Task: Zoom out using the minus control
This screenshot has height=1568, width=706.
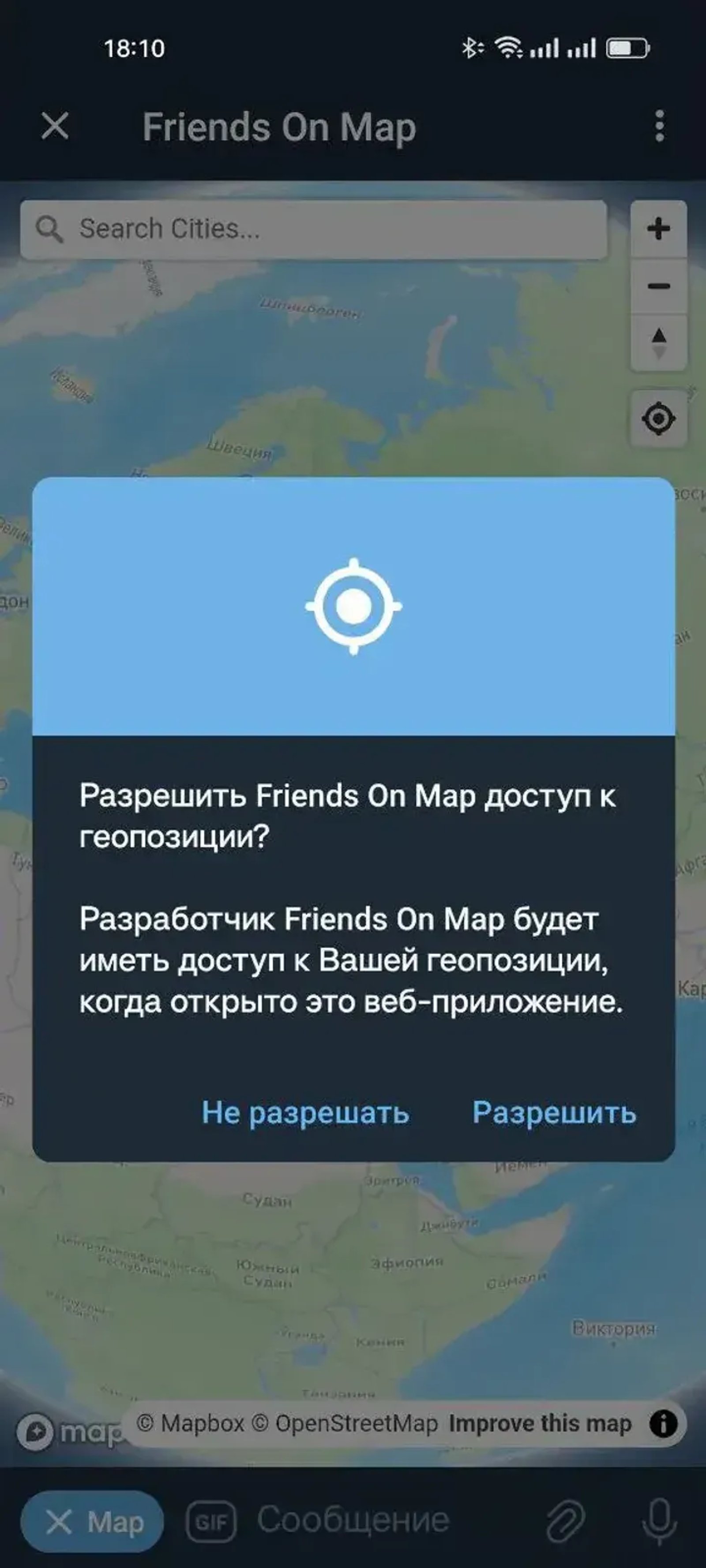Action: [x=658, y=287]
